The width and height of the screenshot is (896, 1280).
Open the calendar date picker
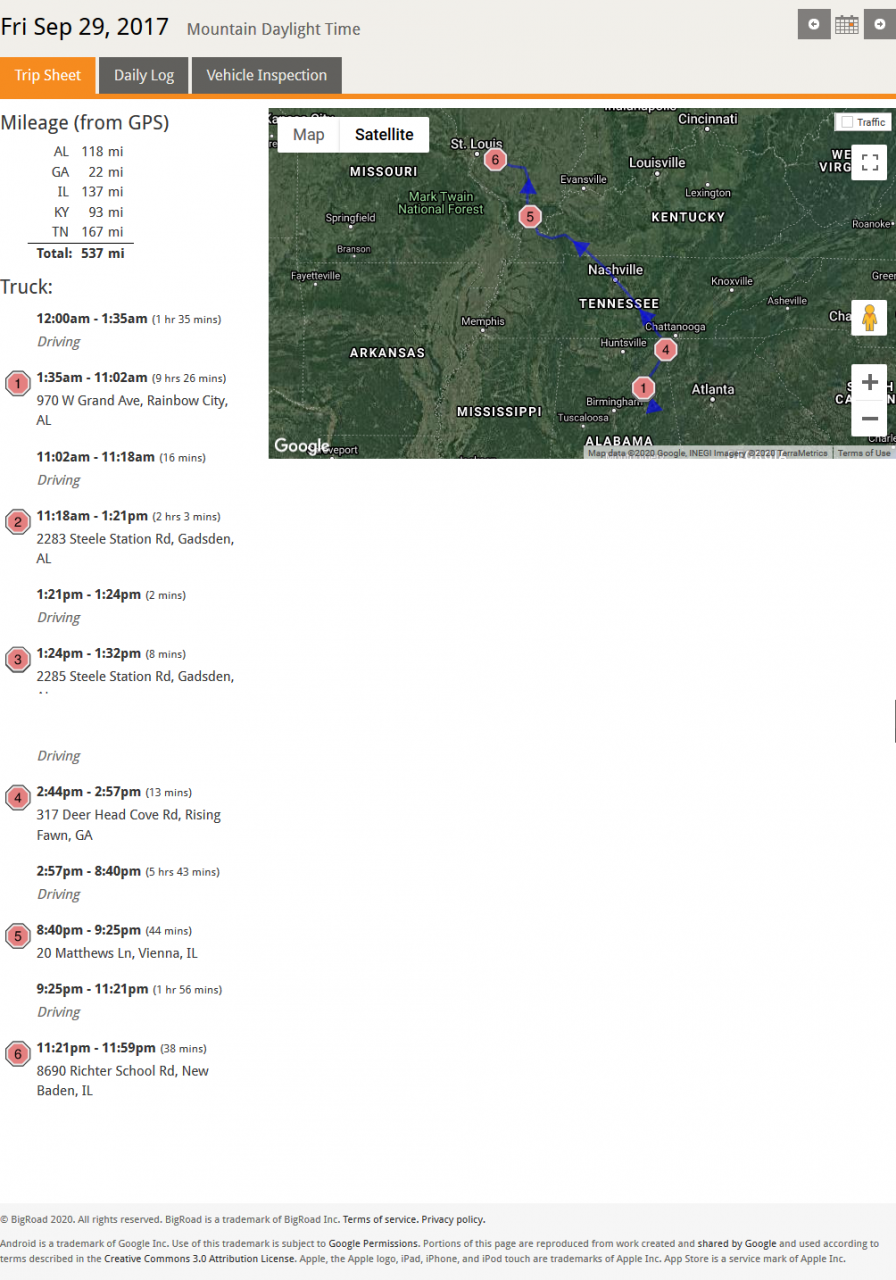tap(847, 25)
